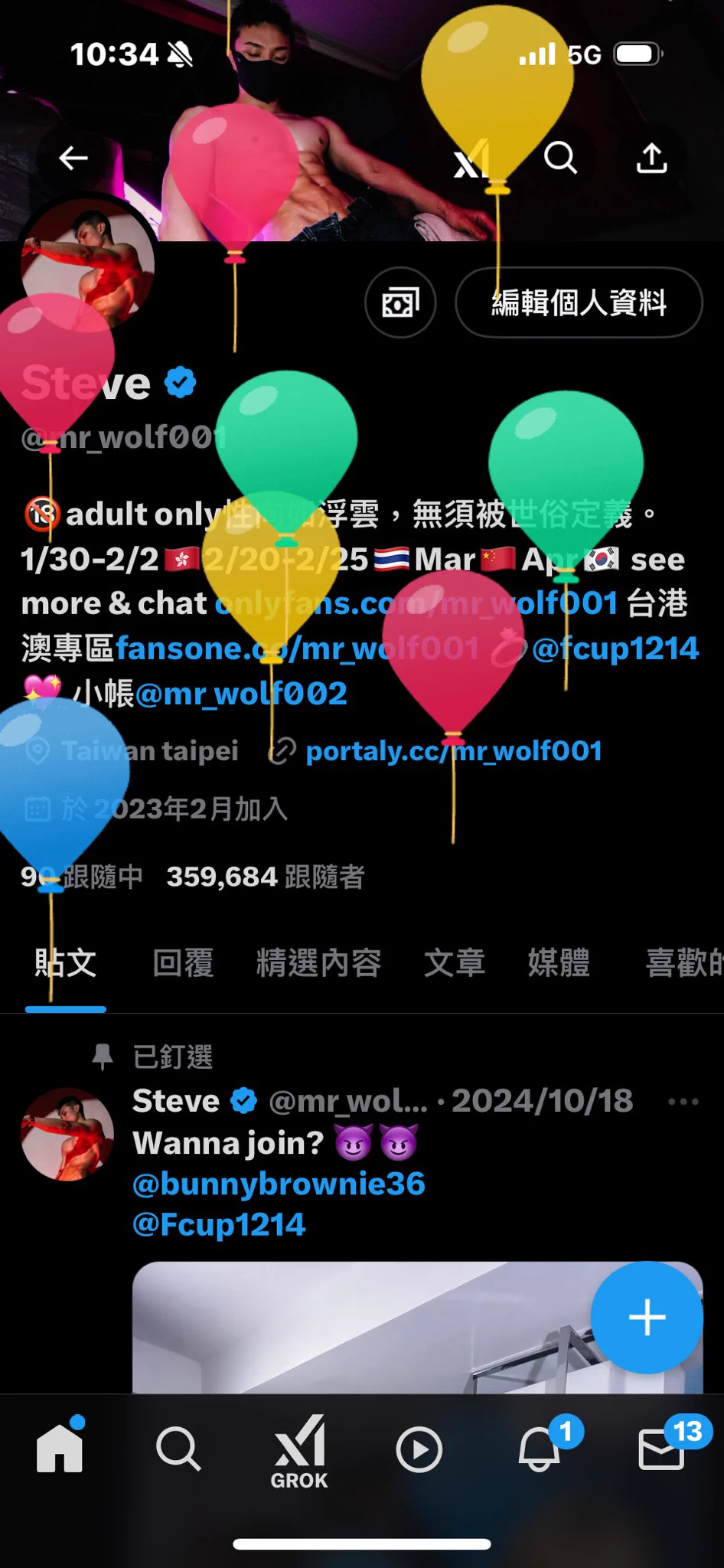The image size is (724, 1568).
Task: Switch to the 文章 tab
Action: (455, 962)
